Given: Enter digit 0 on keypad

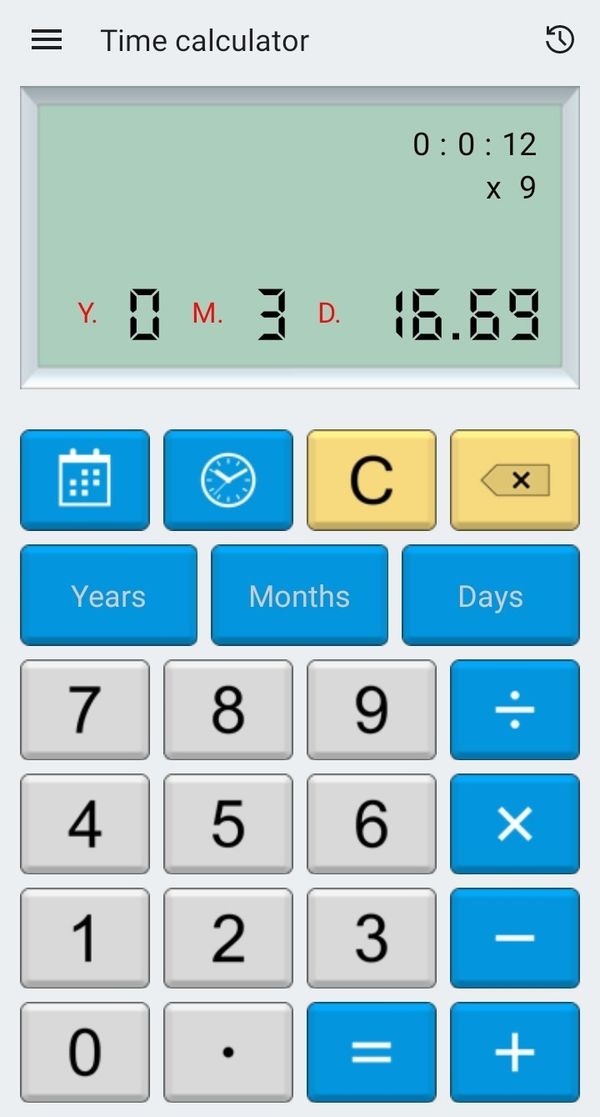Looking at the screenshot, I should tap(85, 1052).
